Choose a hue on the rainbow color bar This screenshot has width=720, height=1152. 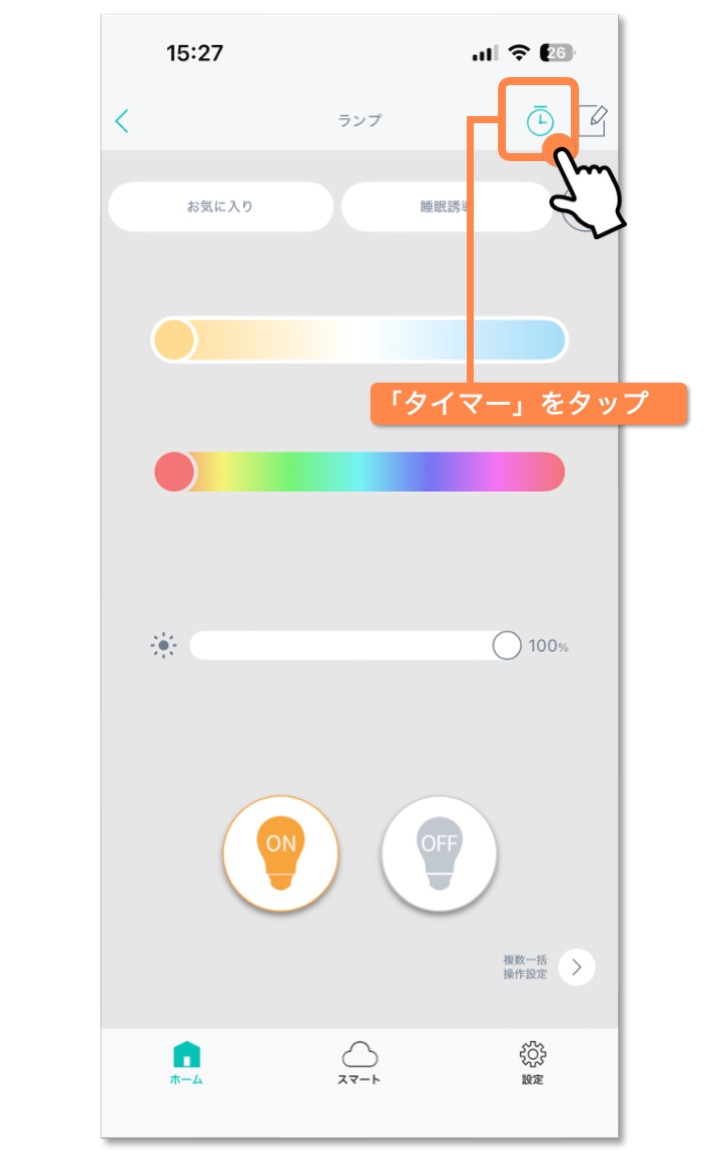(x=360, y=471)
